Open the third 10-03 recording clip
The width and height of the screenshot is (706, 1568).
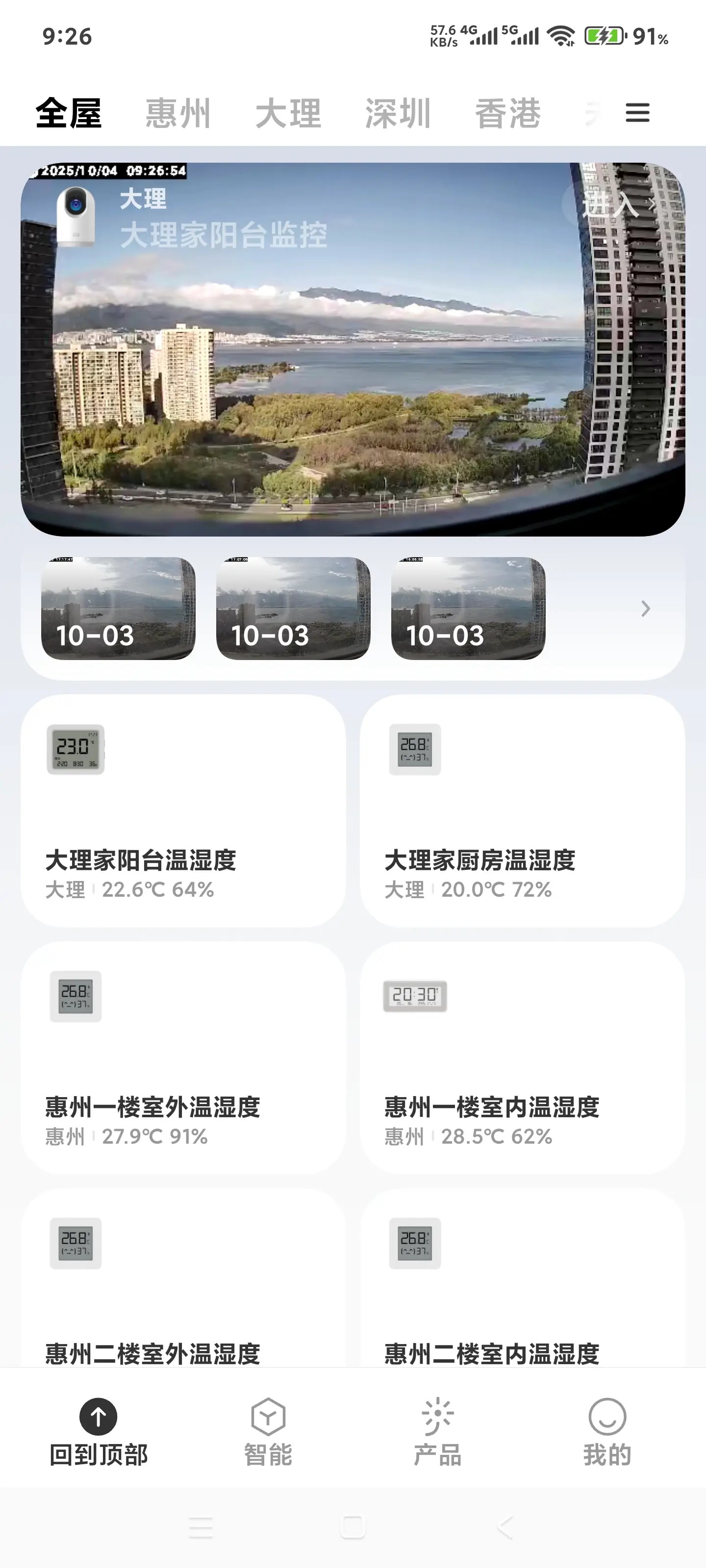(468, 608)
